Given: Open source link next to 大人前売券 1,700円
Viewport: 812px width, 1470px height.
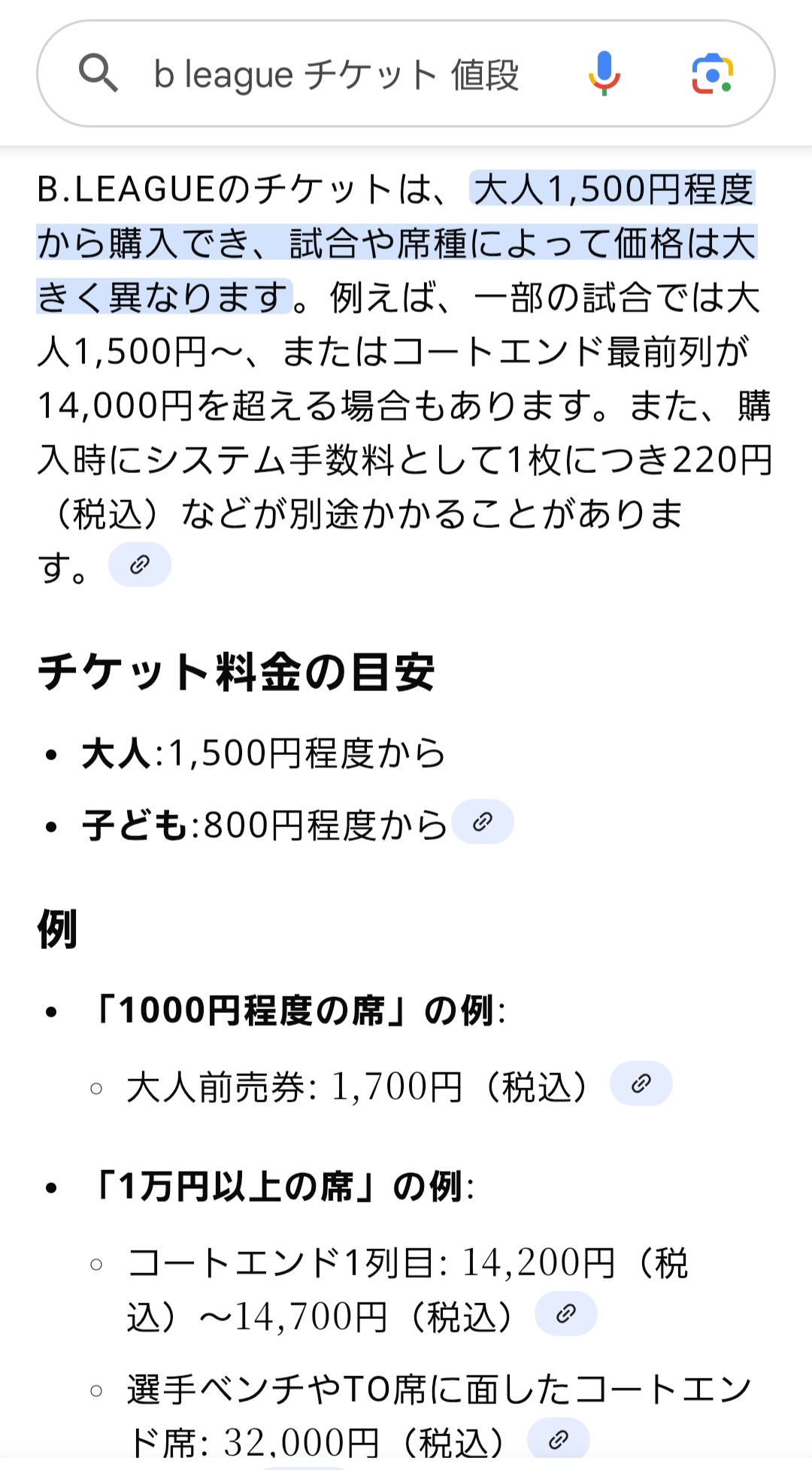Looking at the screenshot, I should (x=641, y=1084).
